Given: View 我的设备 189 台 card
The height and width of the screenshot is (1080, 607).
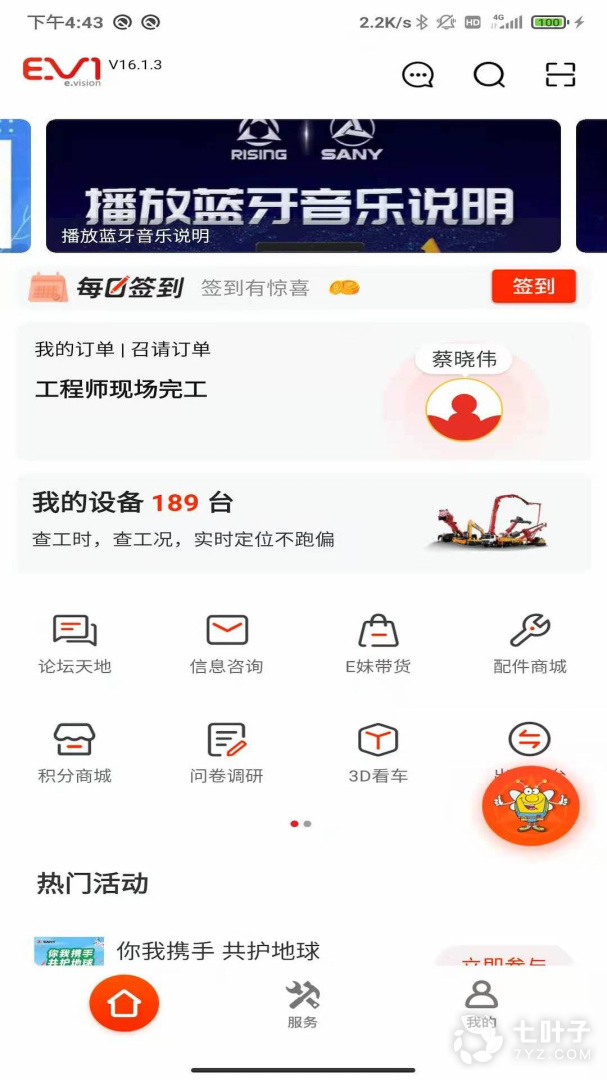Looking at the screenshot, I should coord(302,522).
